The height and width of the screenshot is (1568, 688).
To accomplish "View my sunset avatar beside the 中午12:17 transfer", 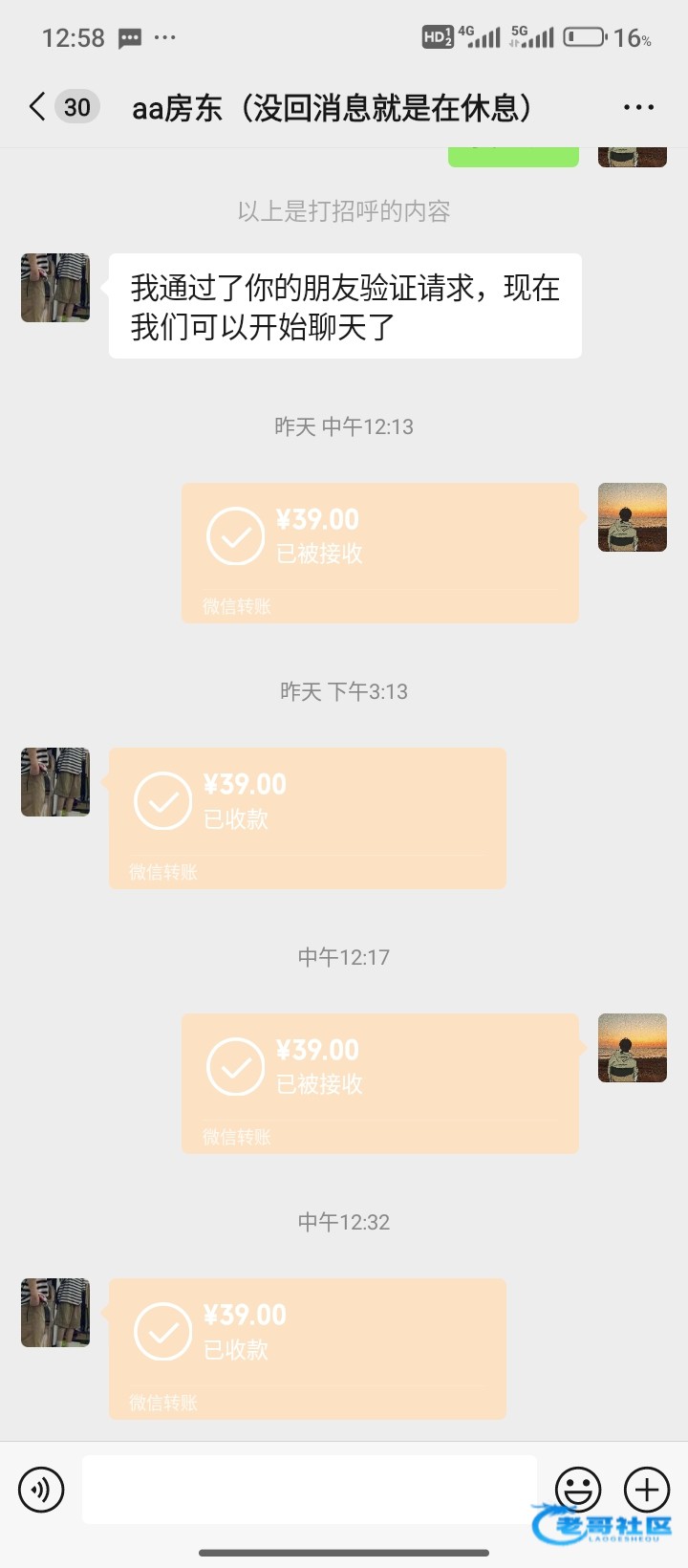I will 633,1048.
